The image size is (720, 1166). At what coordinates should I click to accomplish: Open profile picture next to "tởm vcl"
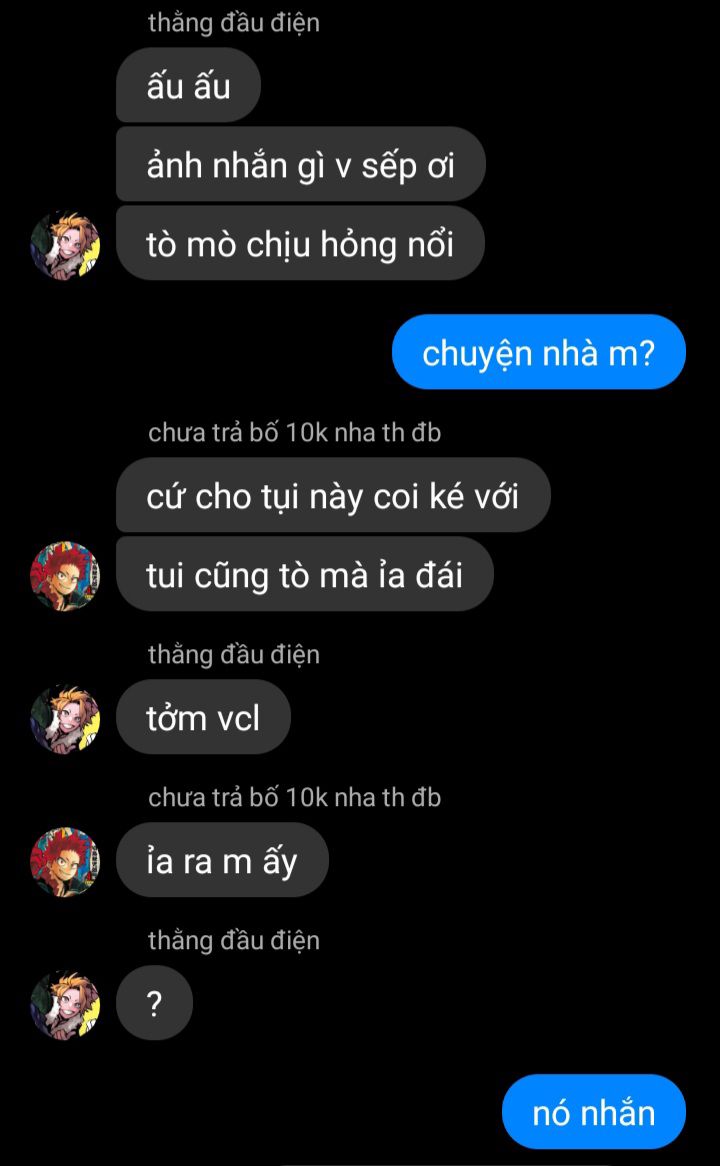point(65,719)
